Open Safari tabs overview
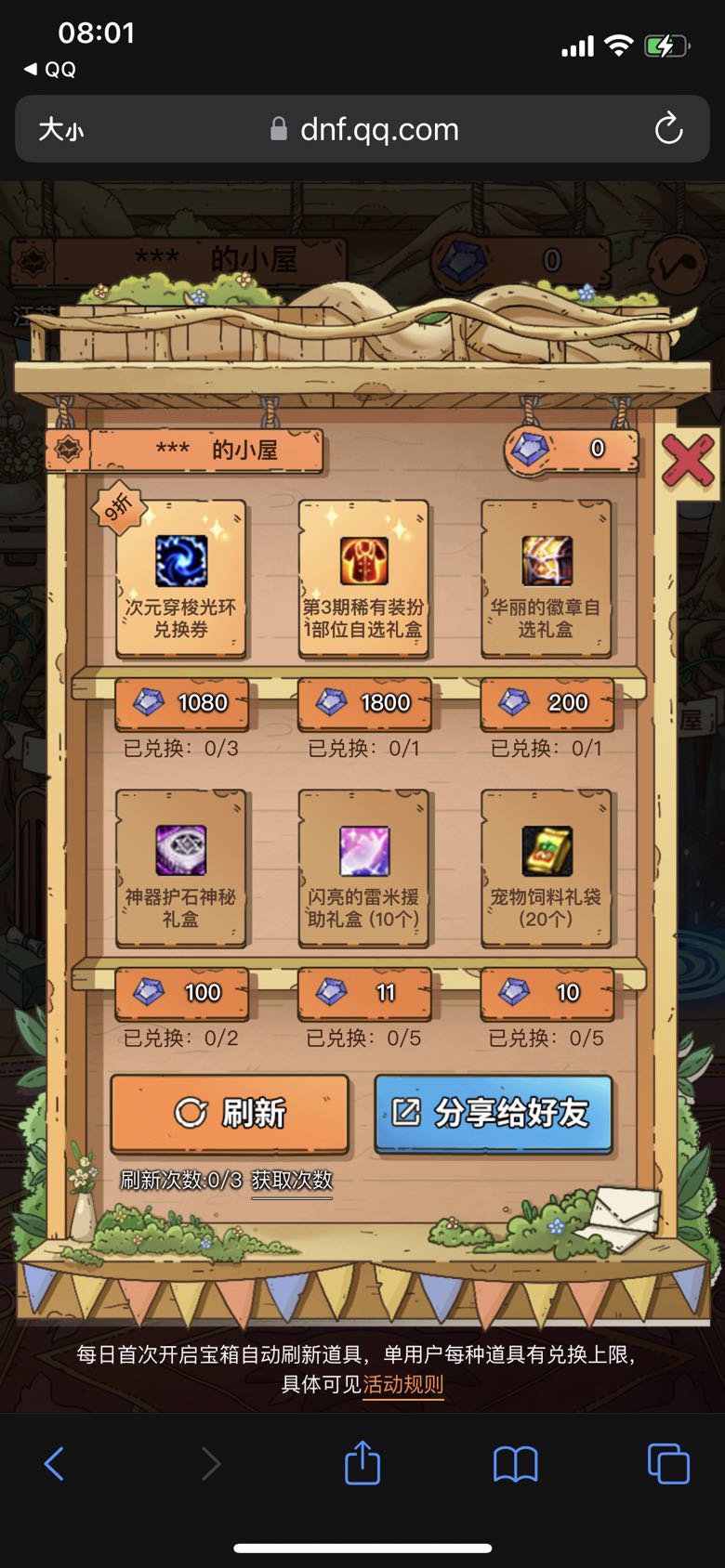Screen dimensions: 725x1568 (x=668, y=1464)
